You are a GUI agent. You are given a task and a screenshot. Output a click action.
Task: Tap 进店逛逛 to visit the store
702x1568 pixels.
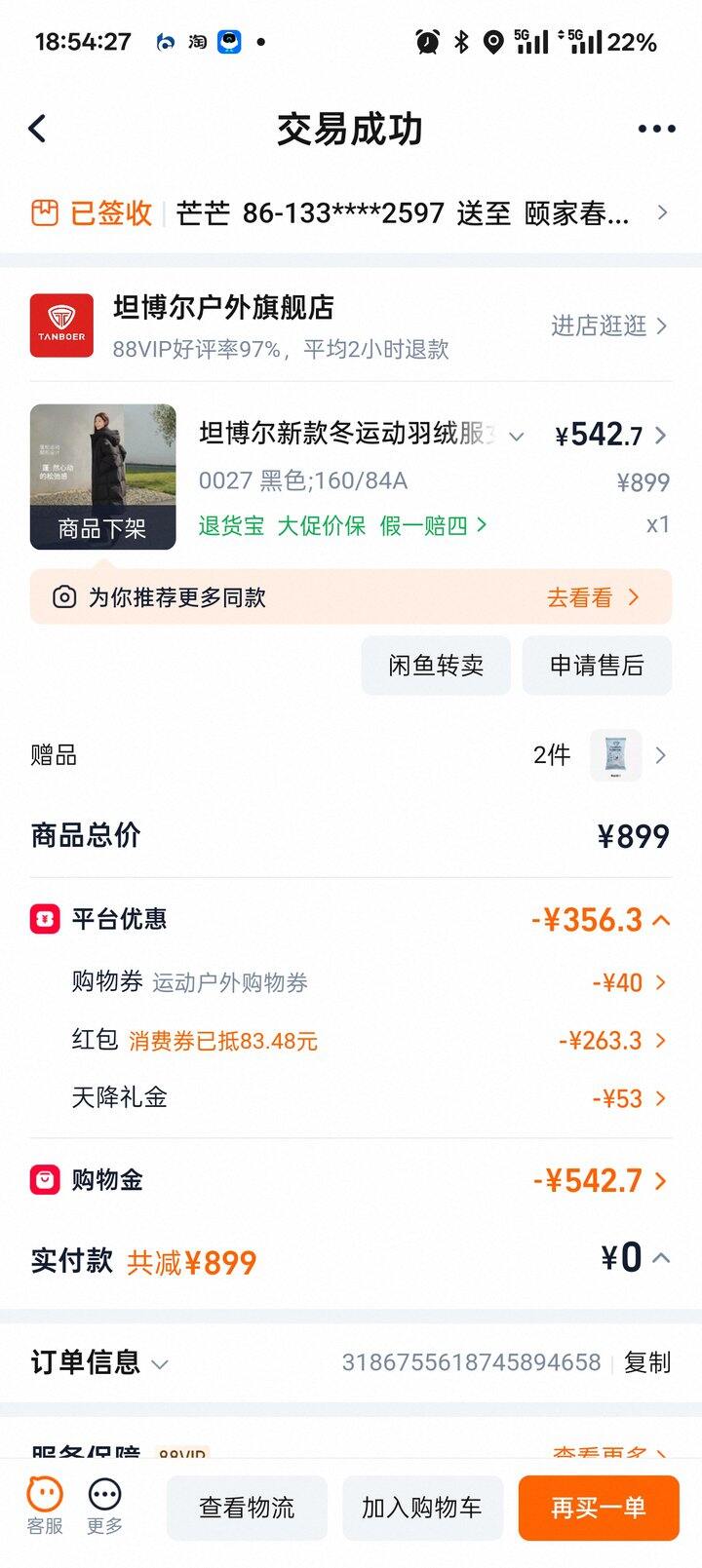pos(608,325)
